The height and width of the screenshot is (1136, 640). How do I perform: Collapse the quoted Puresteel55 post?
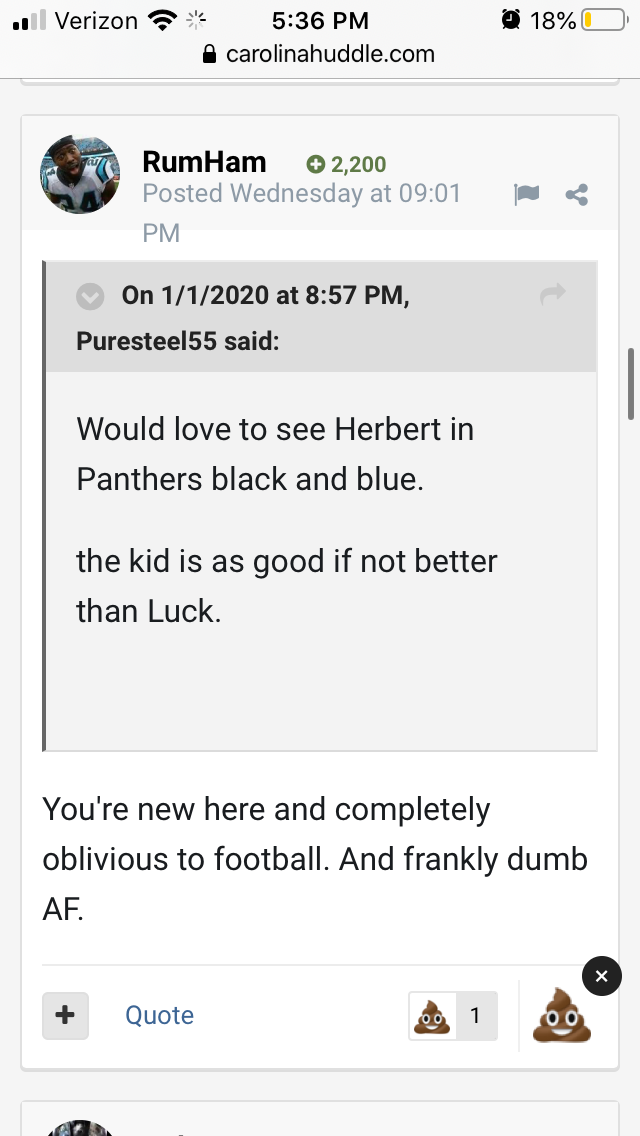[x=91, y=296]
